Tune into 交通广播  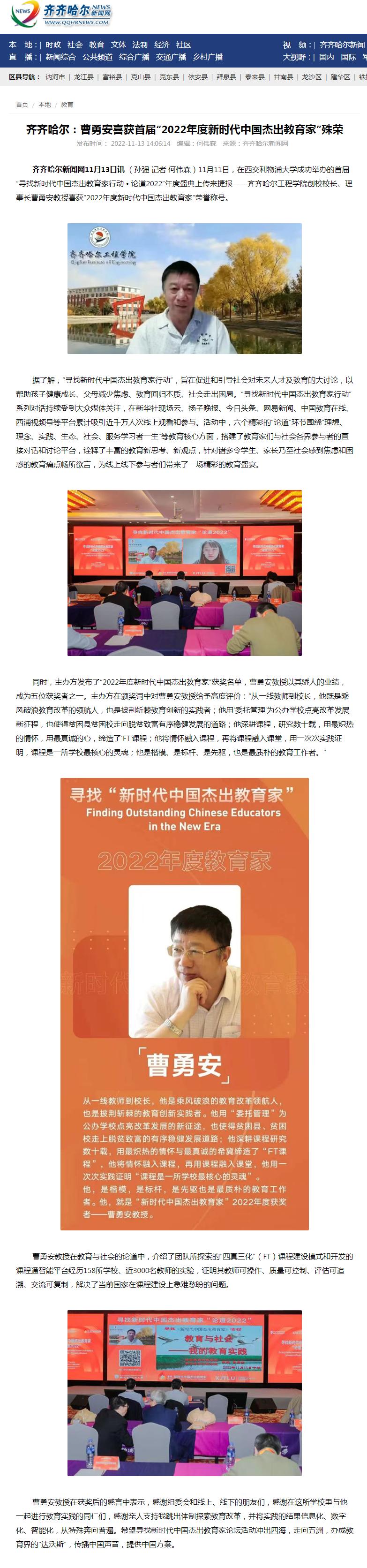(171, 57)
